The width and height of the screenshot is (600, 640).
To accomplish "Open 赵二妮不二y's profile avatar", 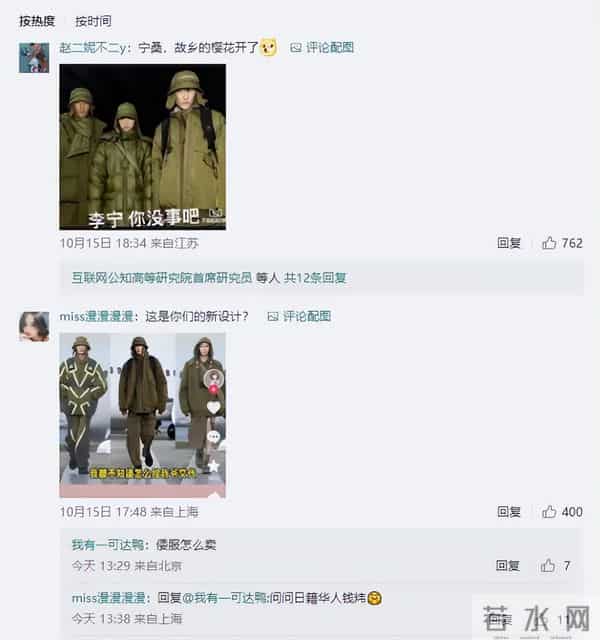I will pos(34,57).
